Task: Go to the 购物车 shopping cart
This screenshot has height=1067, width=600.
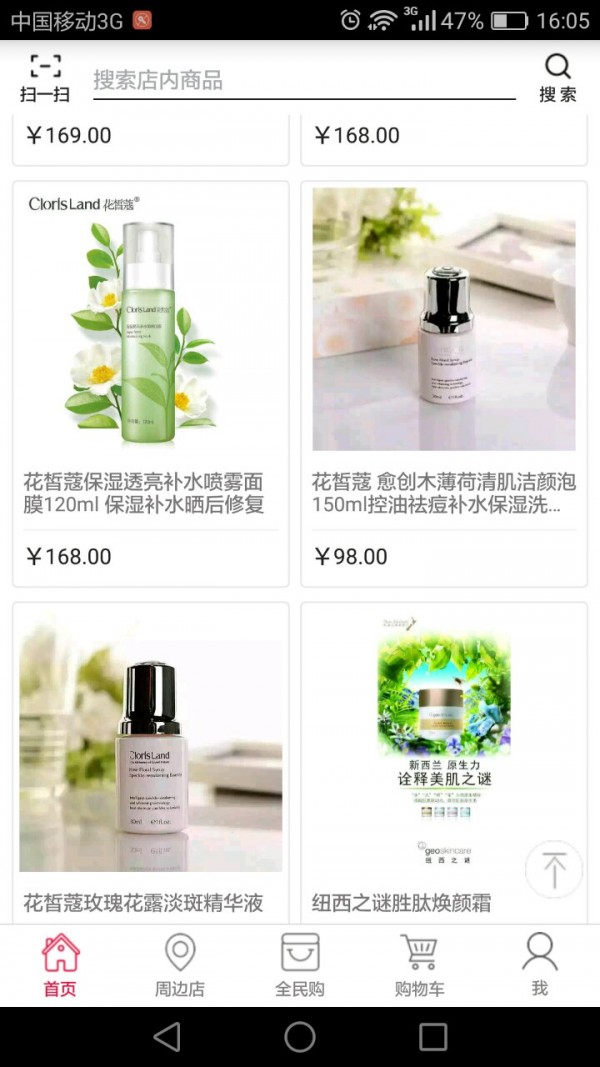Action: 419,965
